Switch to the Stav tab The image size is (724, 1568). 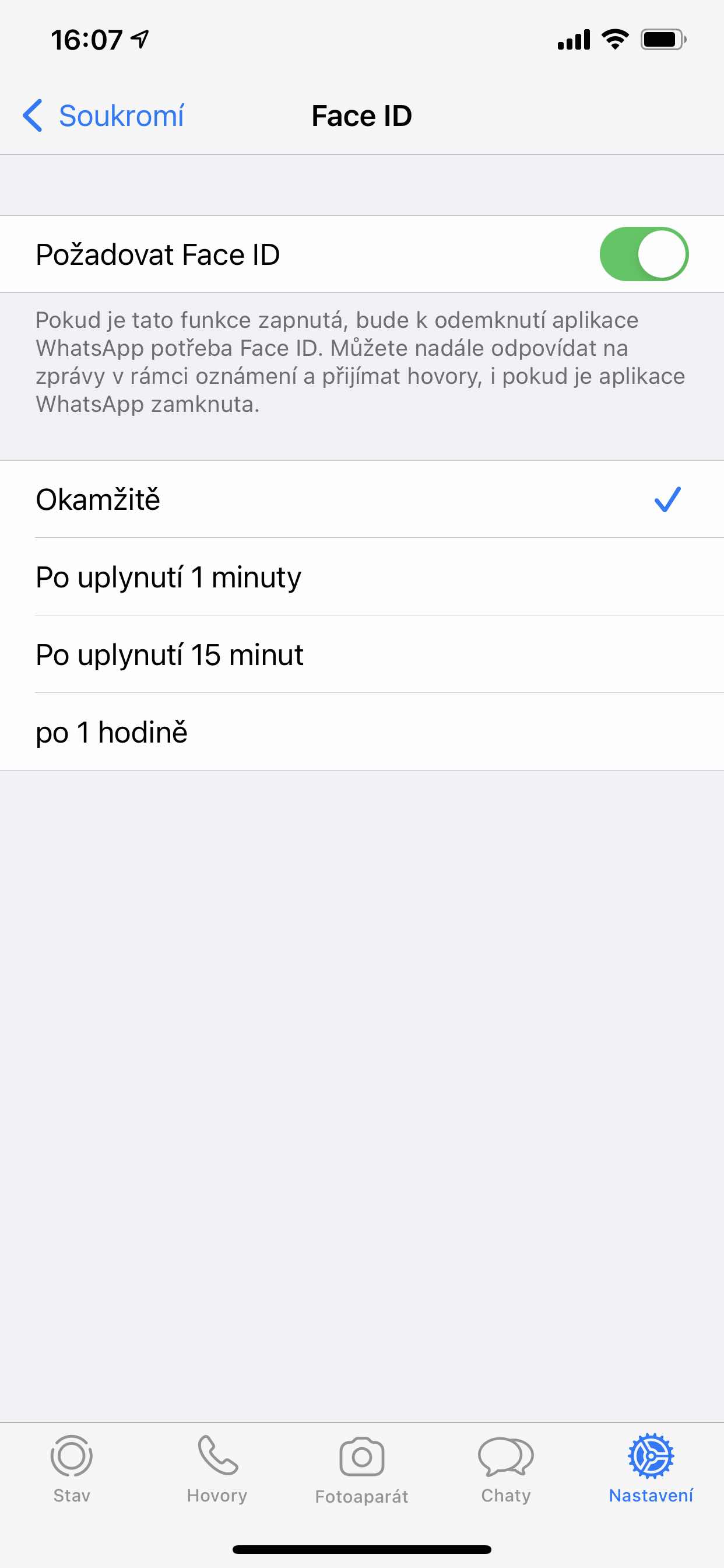pos(72,1469)
